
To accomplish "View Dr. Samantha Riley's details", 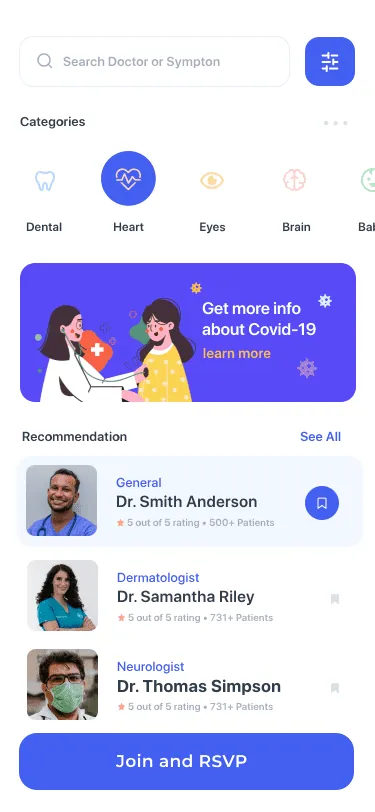I will click(x=190, y=596).
